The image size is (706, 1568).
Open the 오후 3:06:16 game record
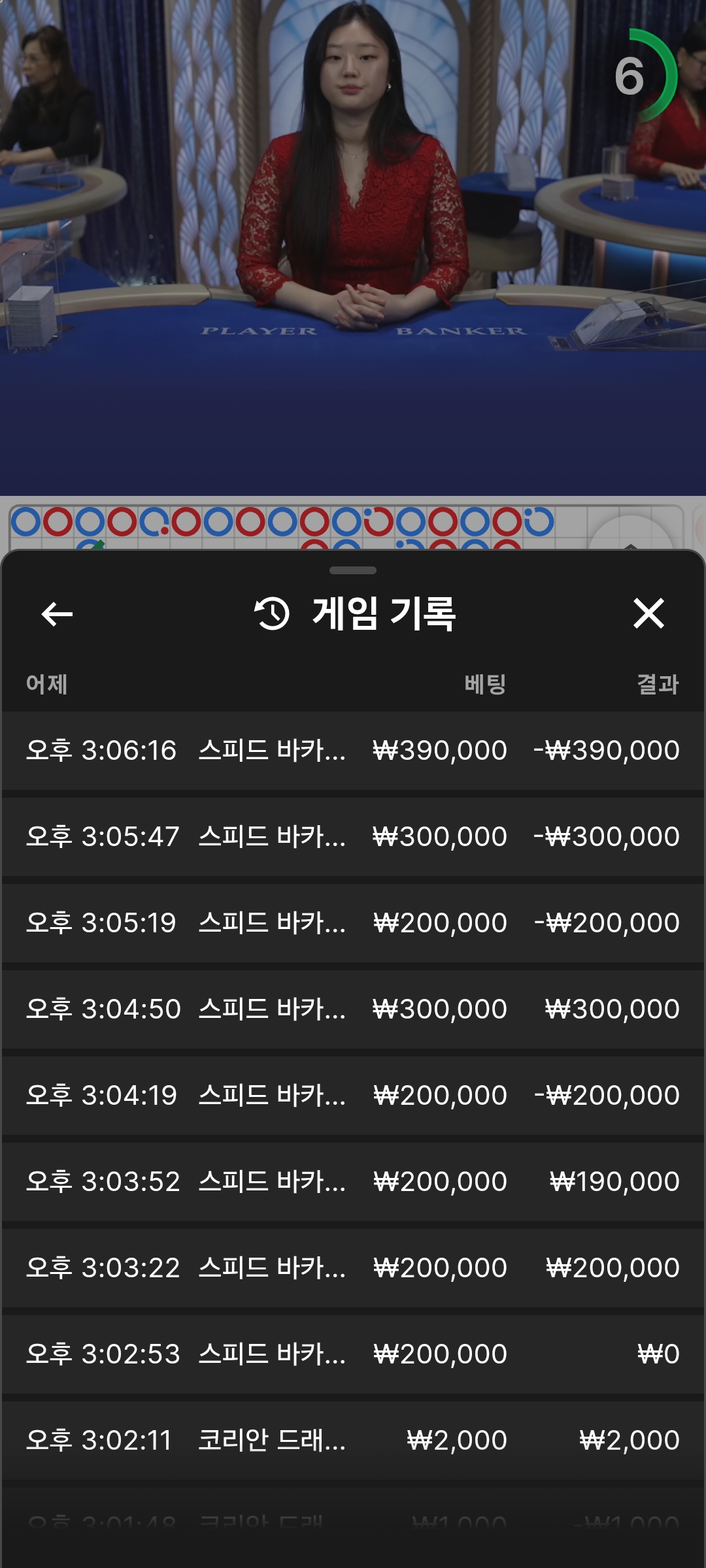[x=353, y=750]
